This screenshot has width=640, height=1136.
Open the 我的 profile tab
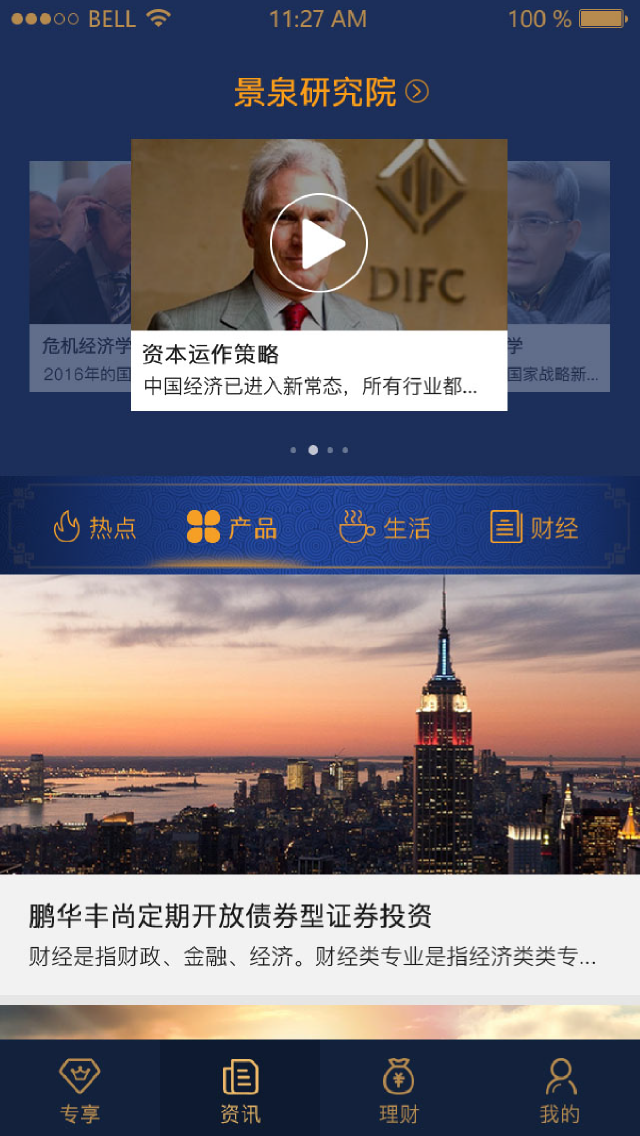(560, 1089)
